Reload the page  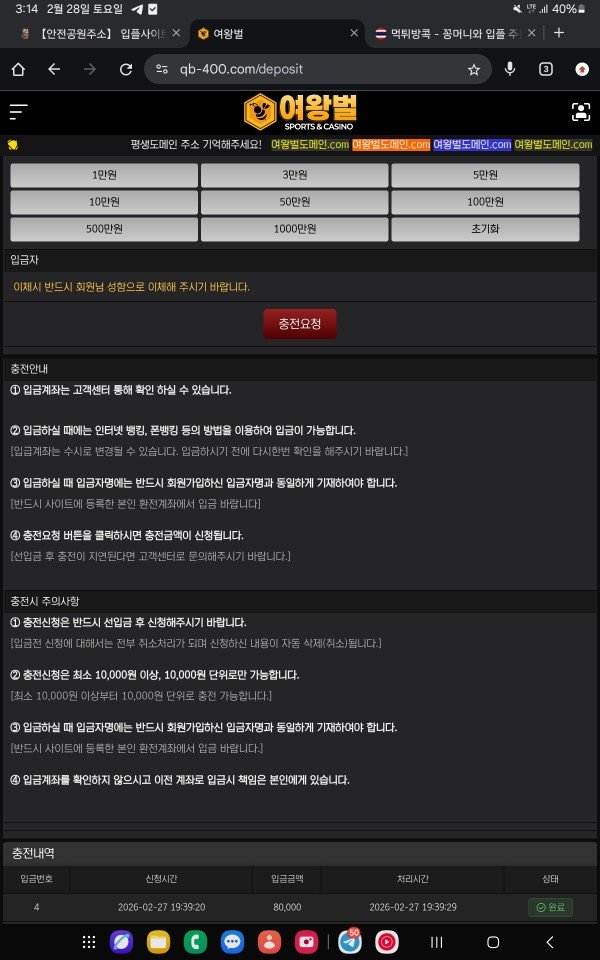[x=126, y=69]
